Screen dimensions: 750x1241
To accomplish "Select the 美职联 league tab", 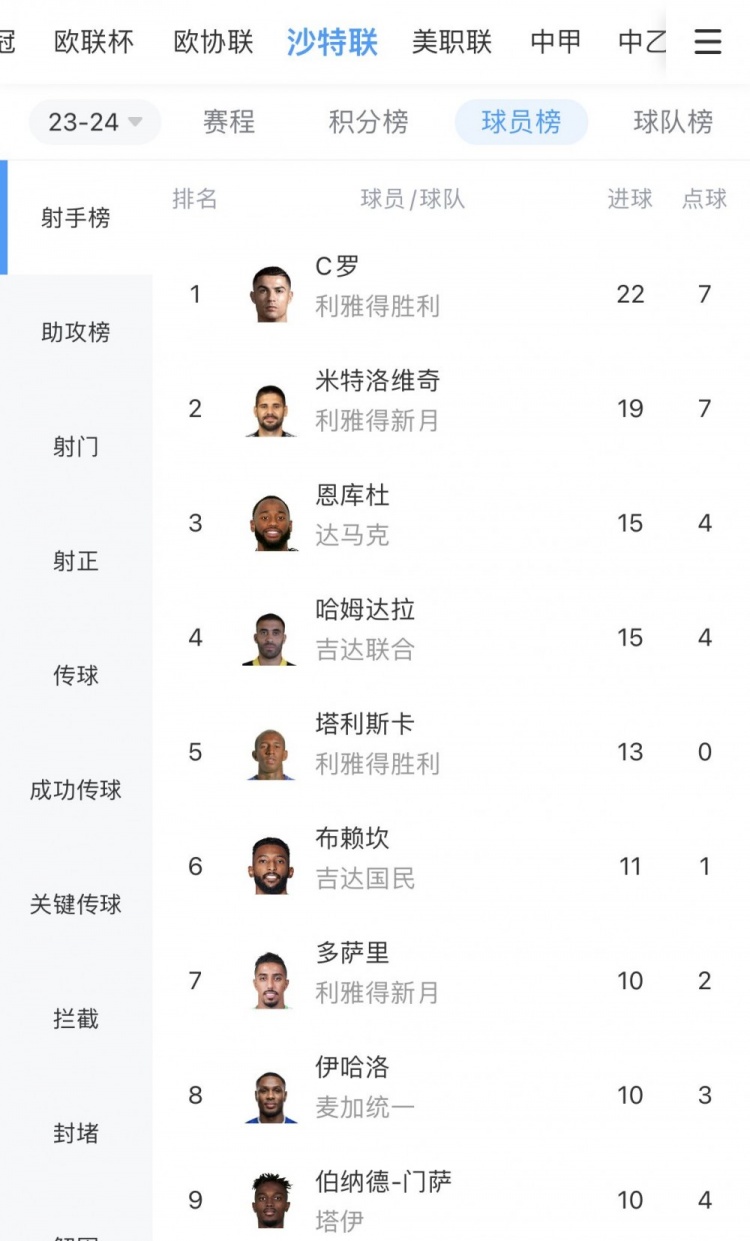I will point(452,42).
